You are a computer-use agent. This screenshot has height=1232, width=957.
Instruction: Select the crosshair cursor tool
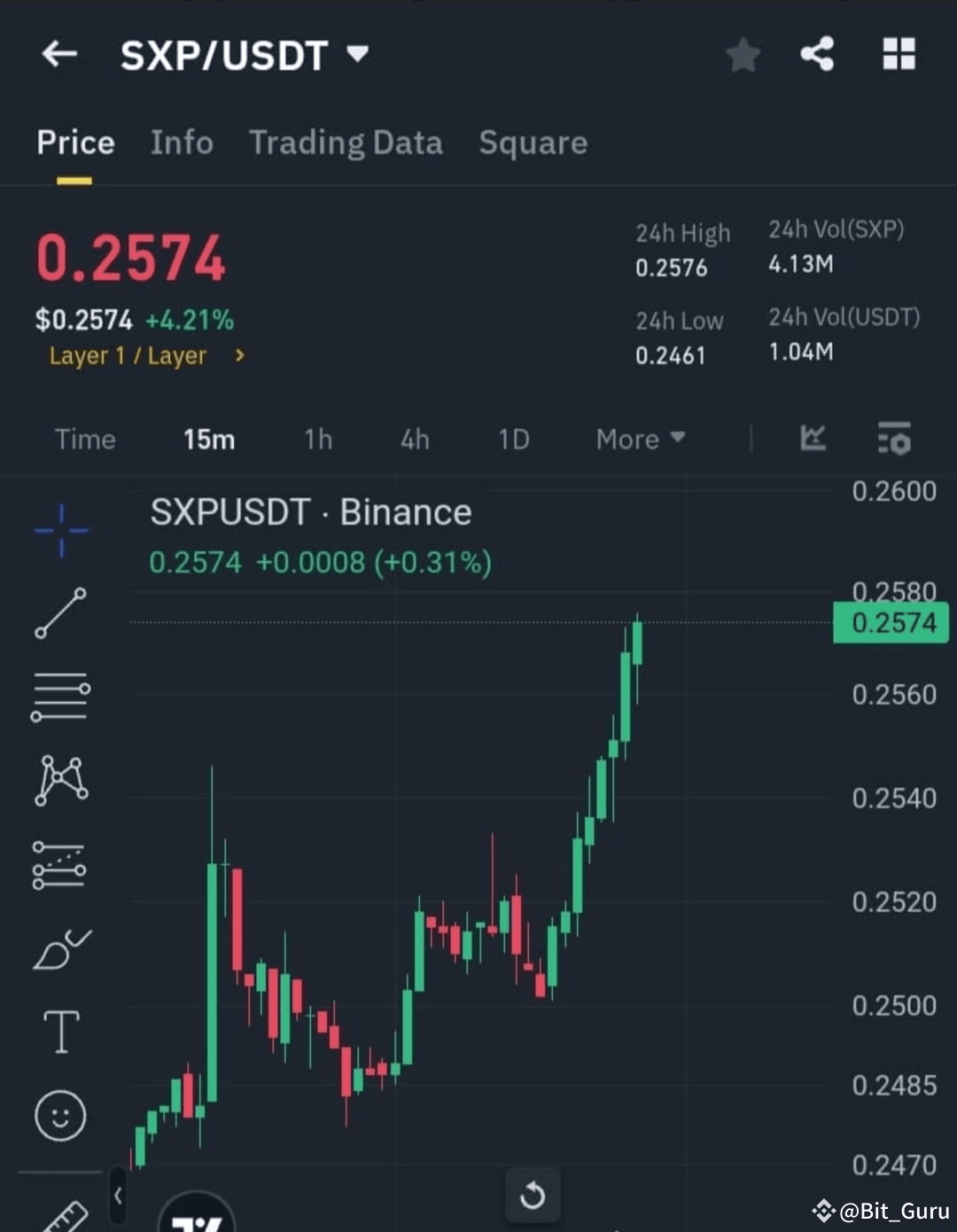pos(60,532)
